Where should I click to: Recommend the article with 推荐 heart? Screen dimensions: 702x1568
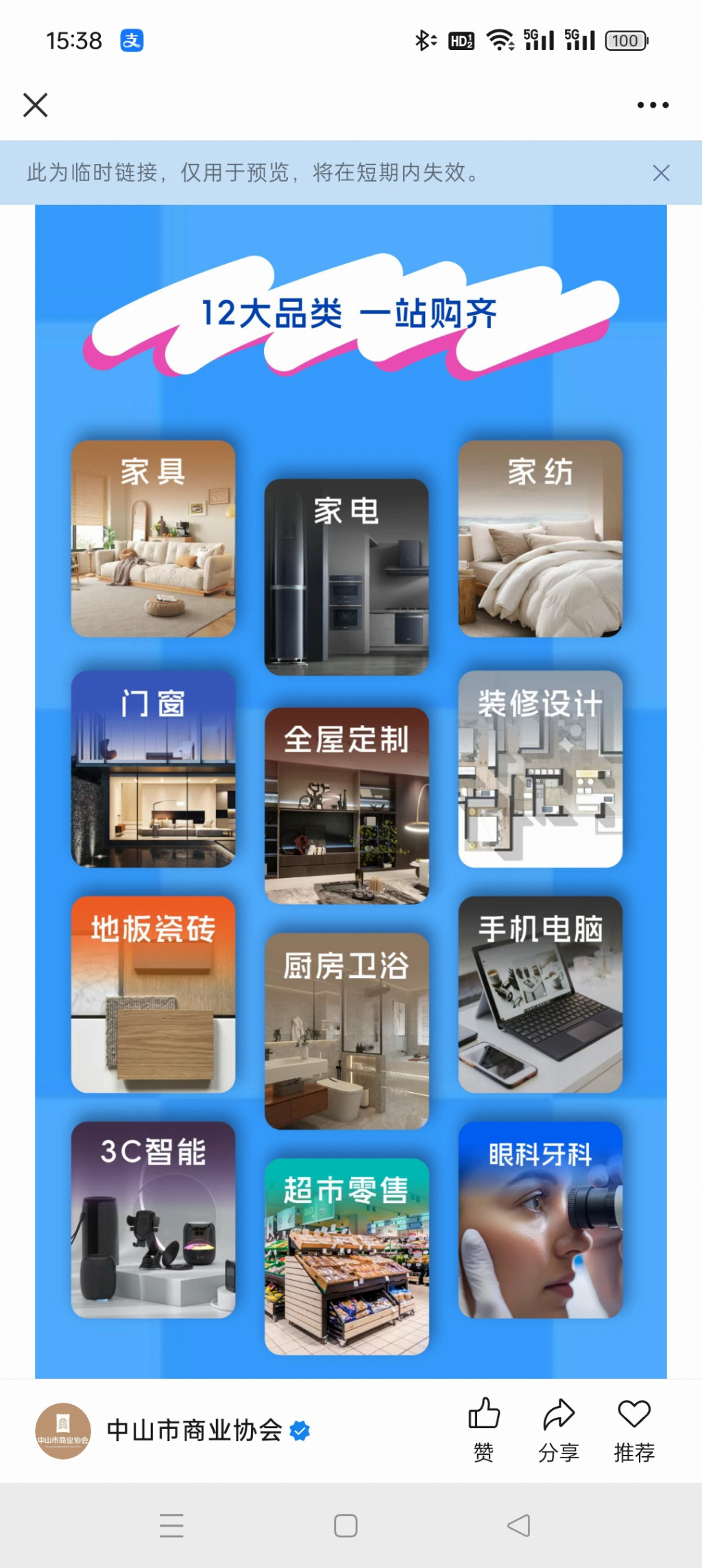point(633,1429)
